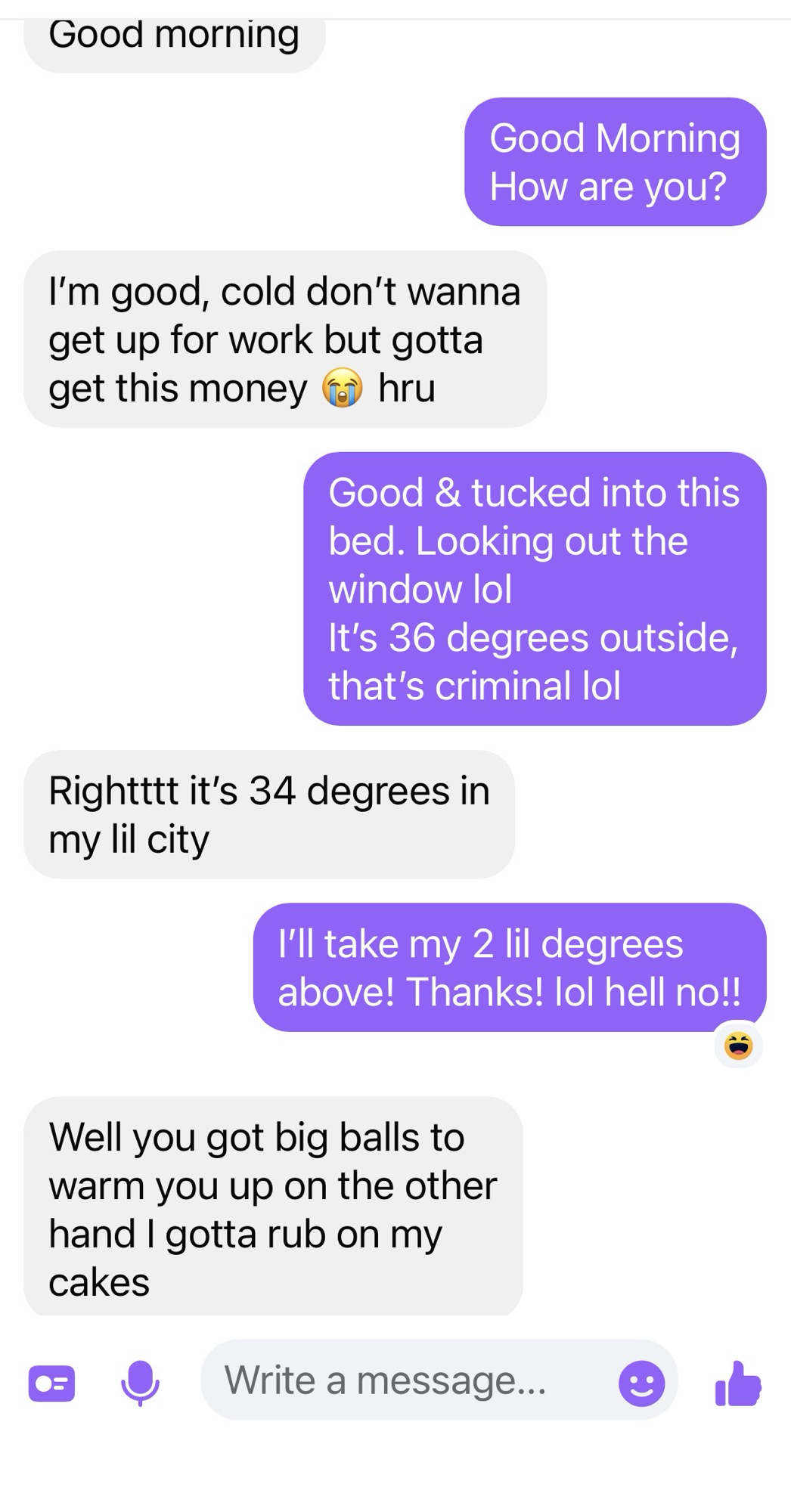Record a voice message with microphone

pos(141,1383)
